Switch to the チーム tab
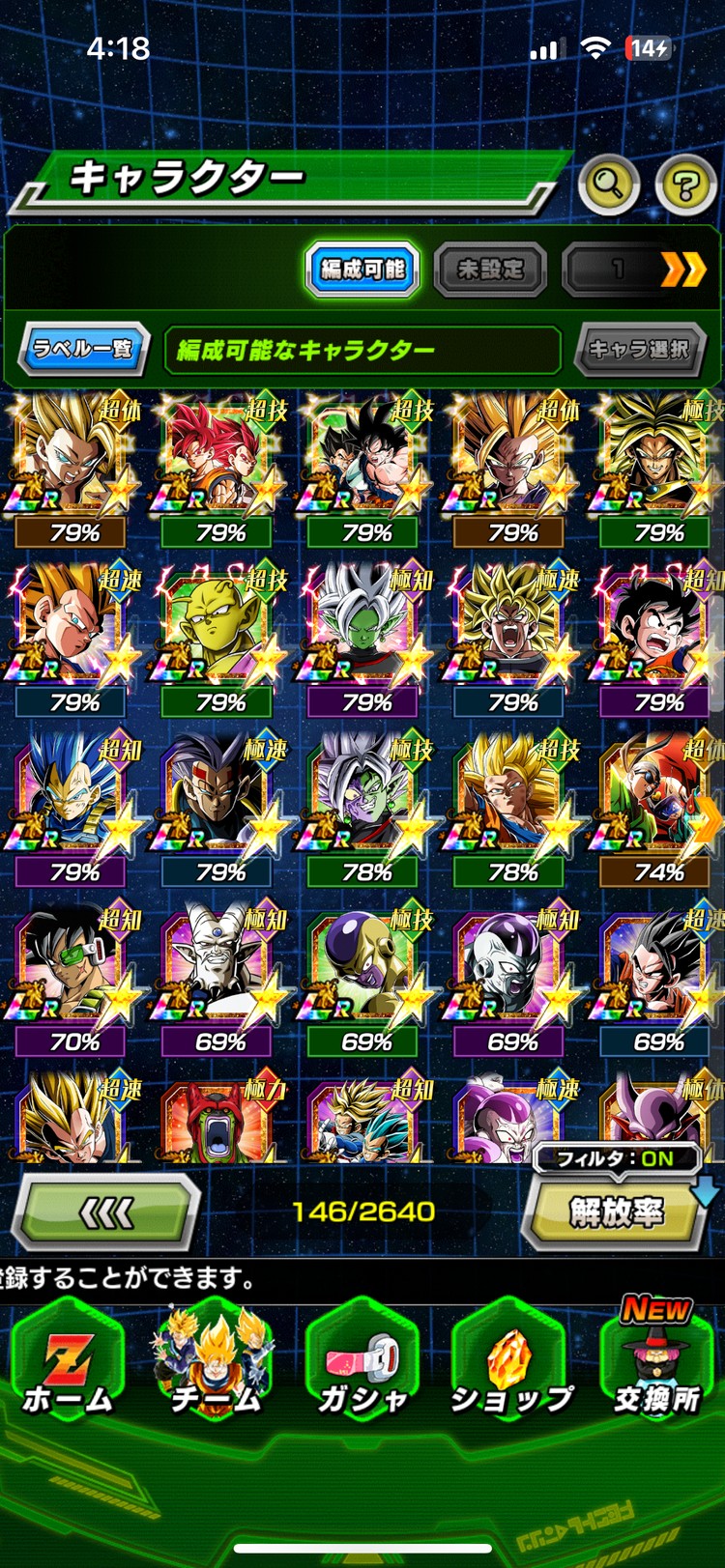Image resolution: width=725 pixels, height=1568 pixels. point(215,1362)
